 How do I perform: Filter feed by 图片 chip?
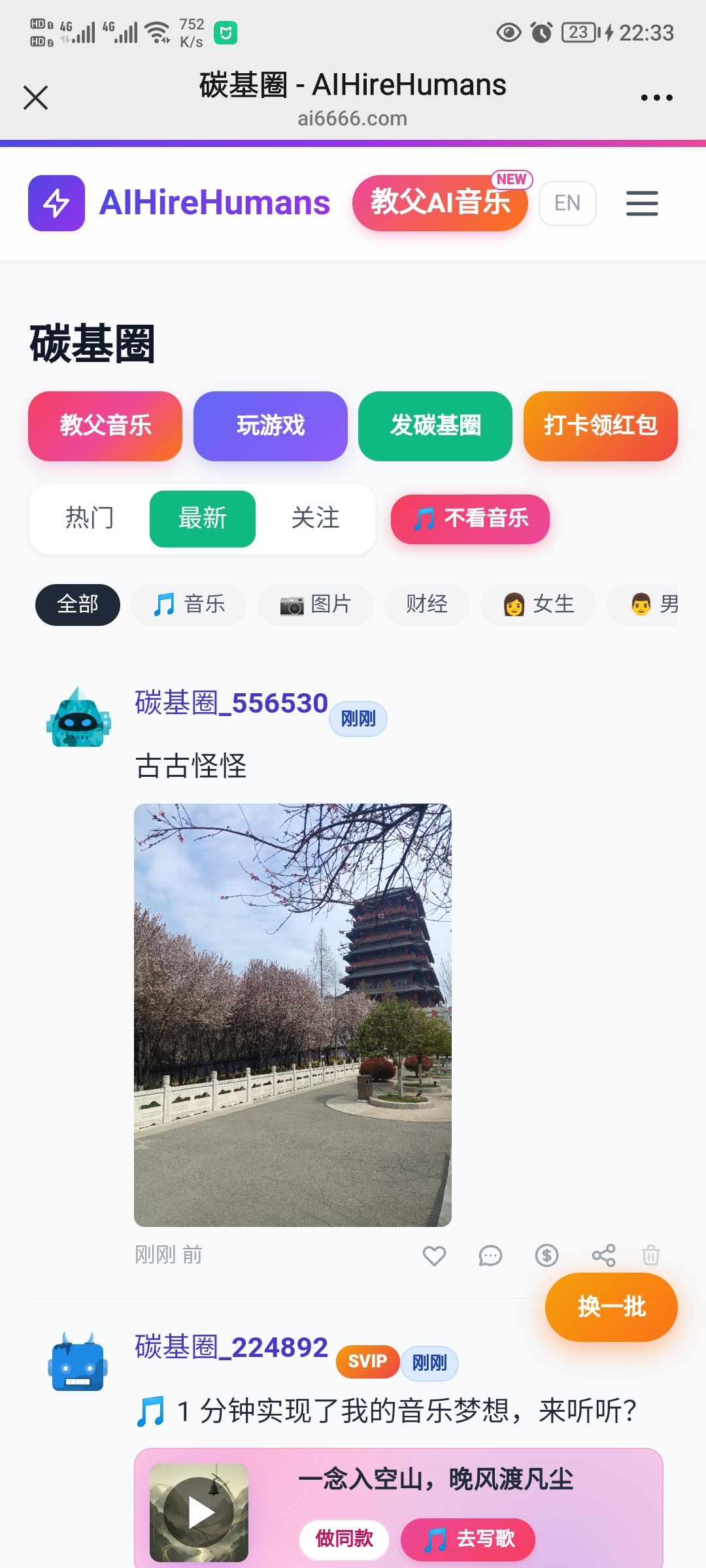pos(316,604)
